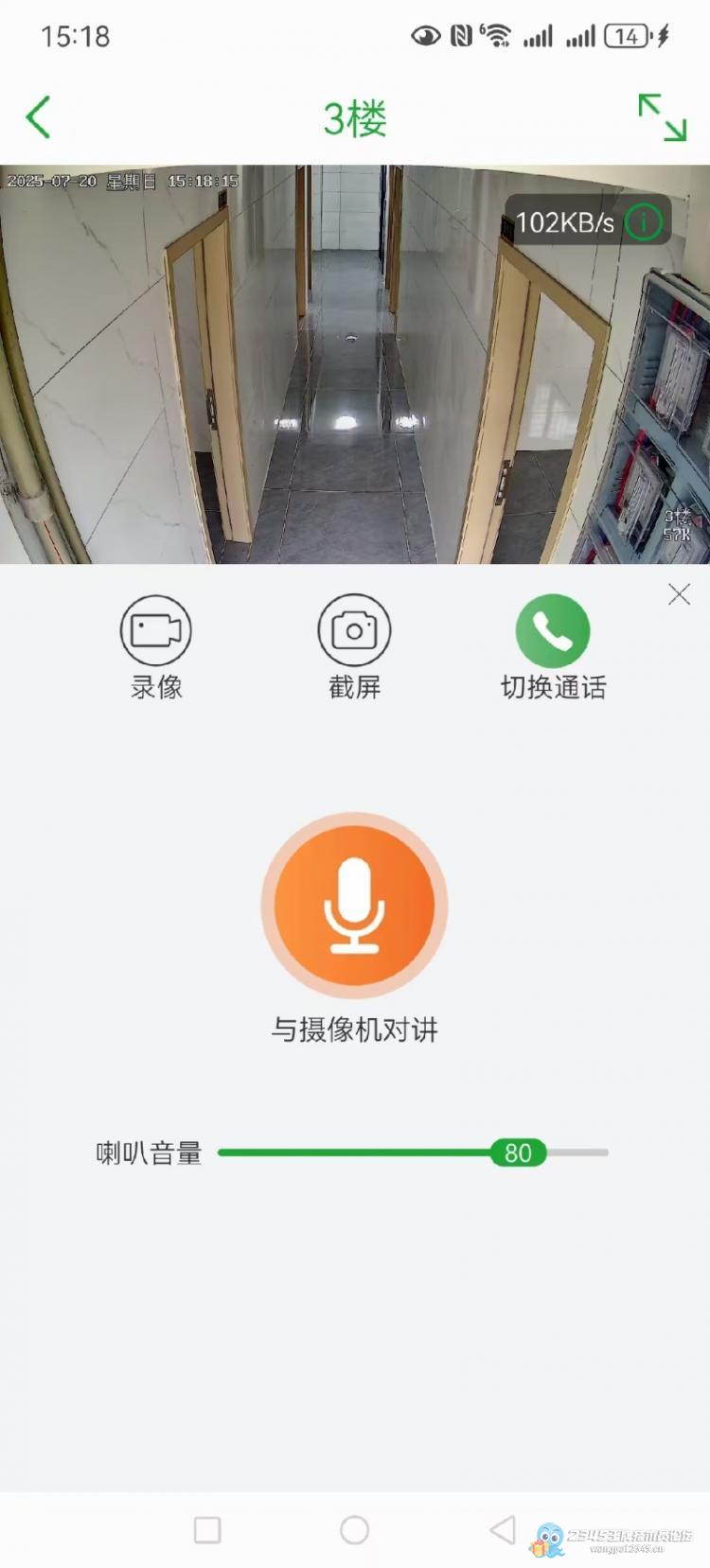Set the 喇叭音量 speaker volume slider
This screenshot has height=1568, width=710.
click(413, 1153)
